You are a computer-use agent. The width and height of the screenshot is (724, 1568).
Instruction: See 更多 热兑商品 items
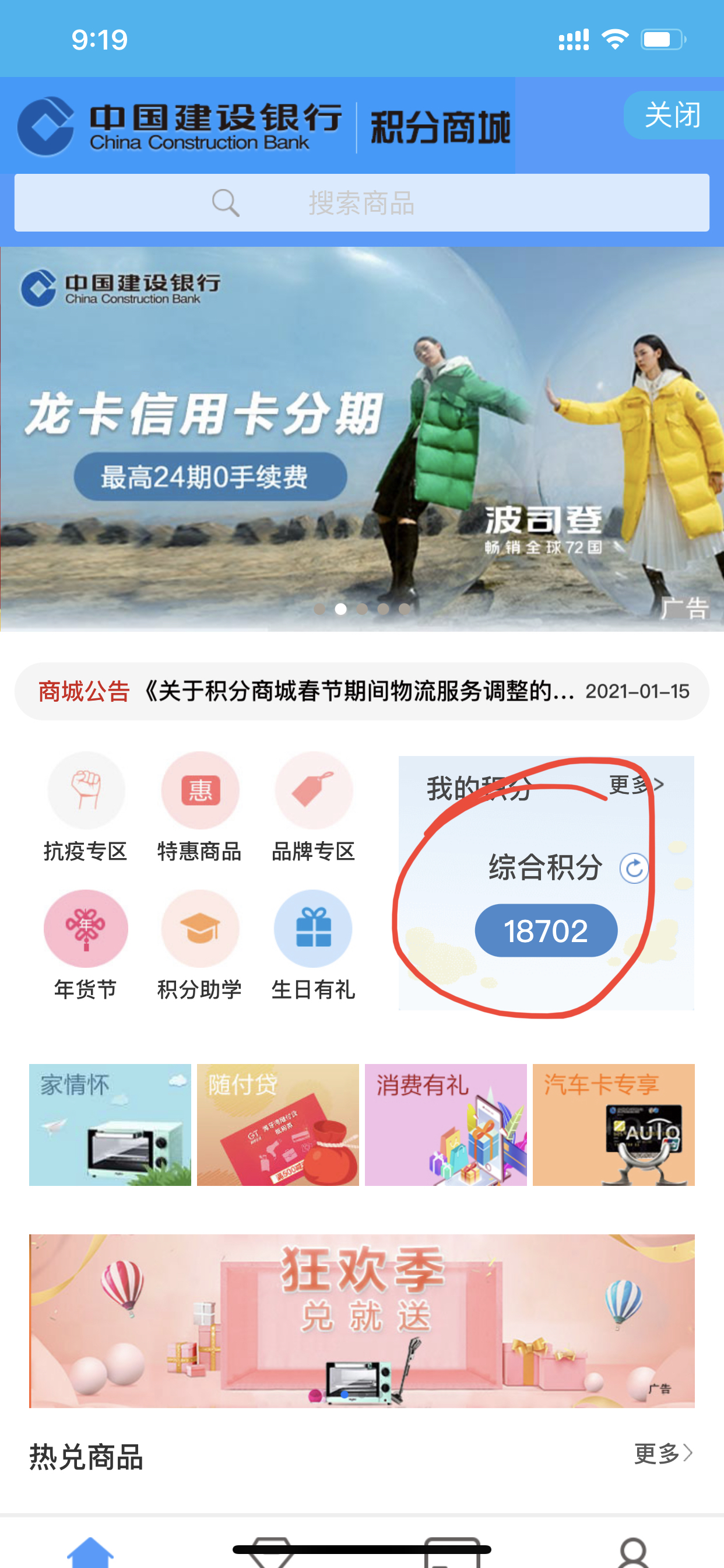[x=663, y=1453]
